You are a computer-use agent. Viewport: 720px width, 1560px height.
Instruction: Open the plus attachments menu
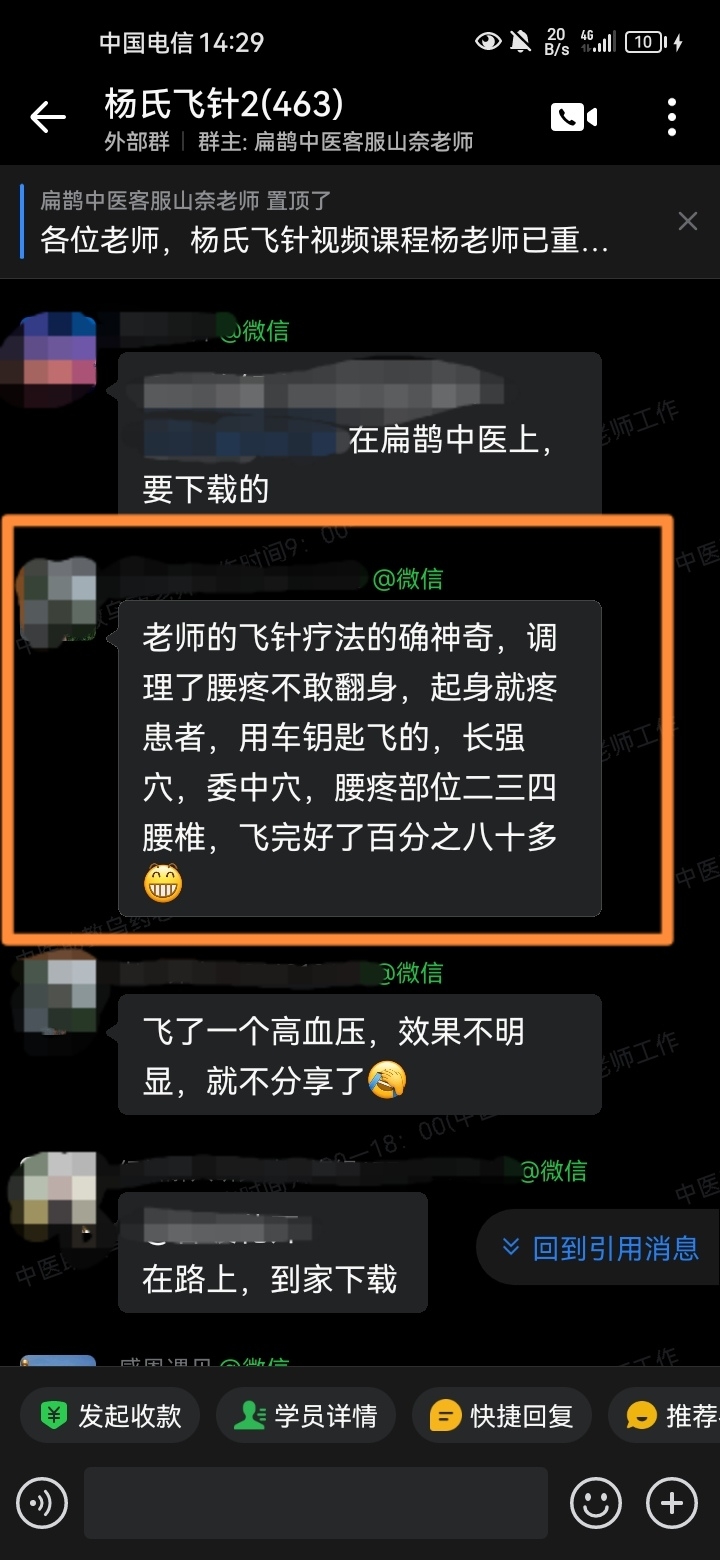[x=672, y=1502]
